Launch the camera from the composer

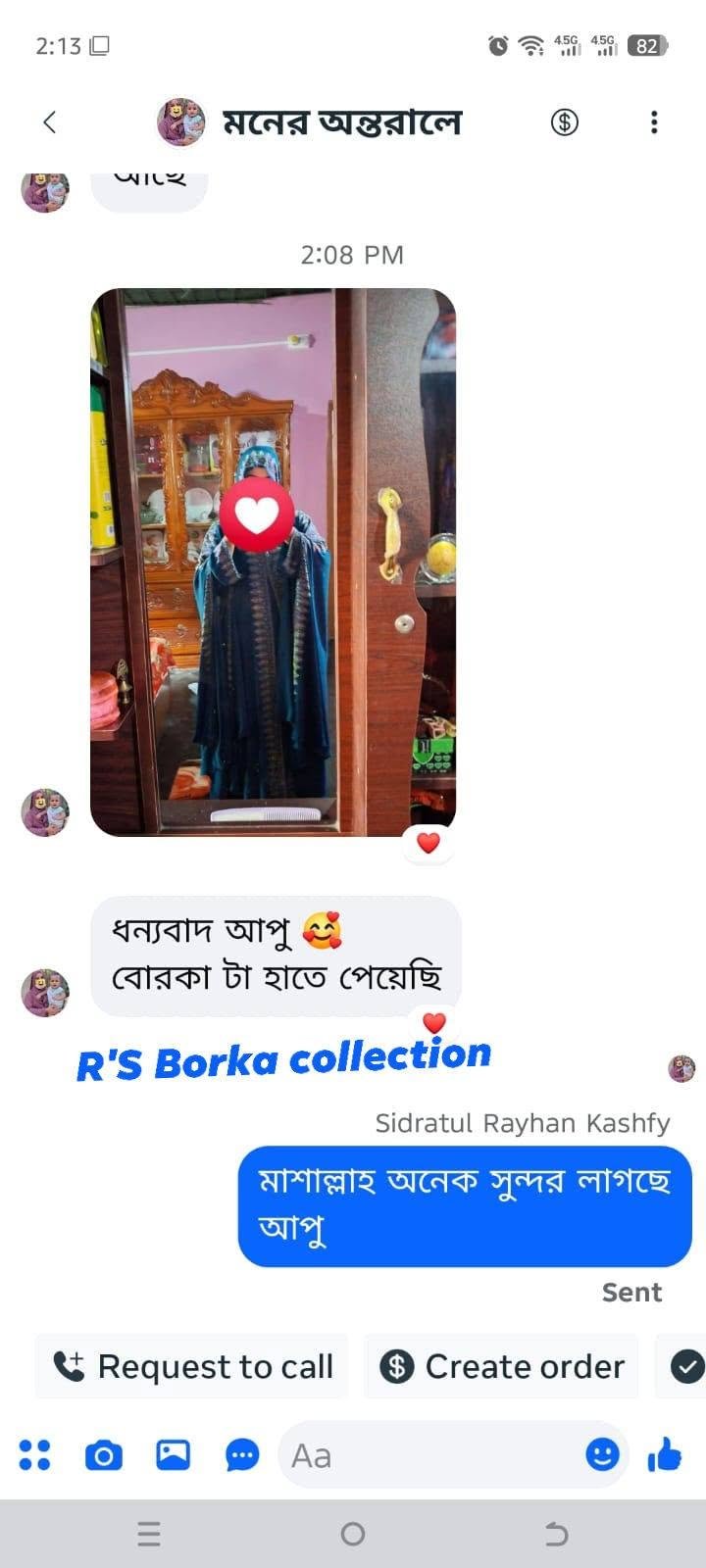[104, 1455]
